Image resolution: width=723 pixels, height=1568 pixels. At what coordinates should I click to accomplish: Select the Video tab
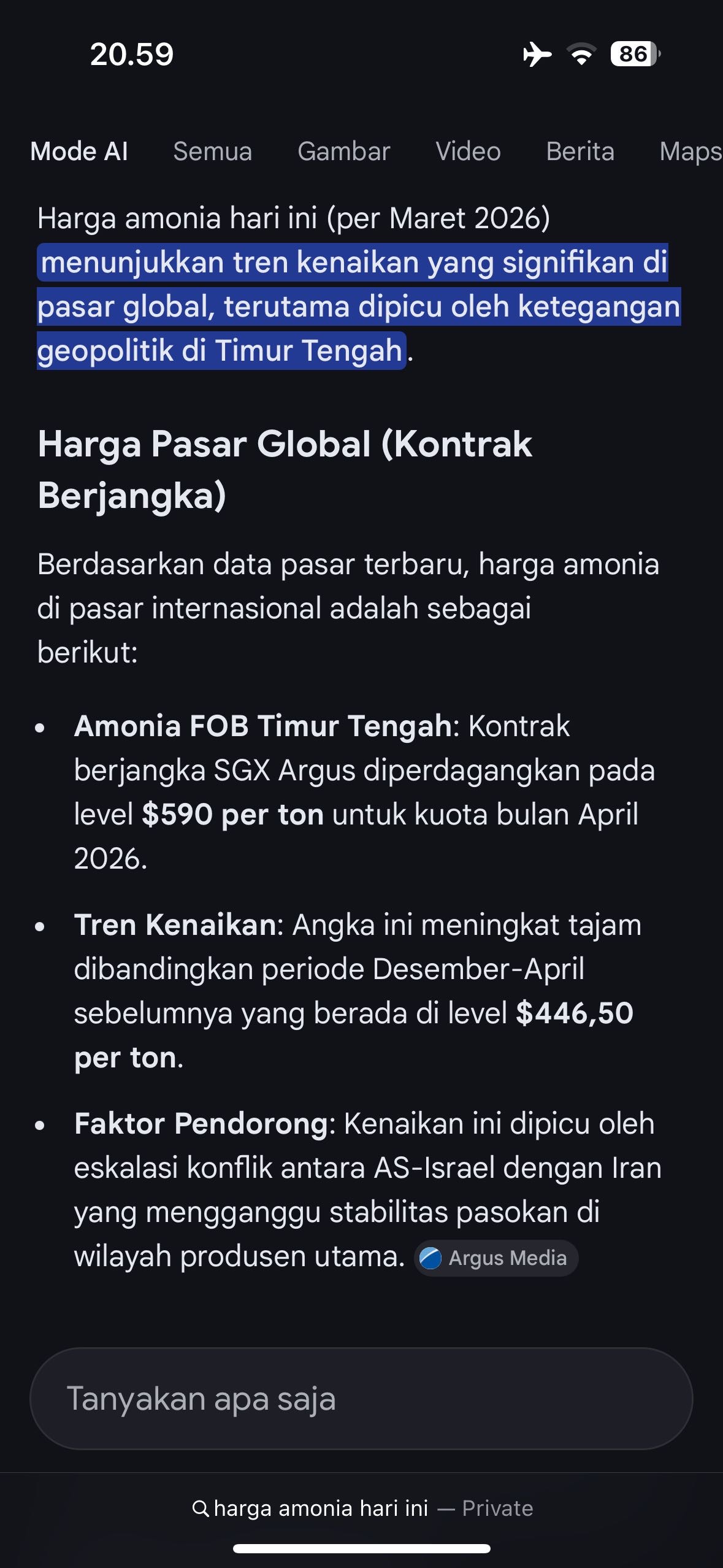[x=468, y=152]
